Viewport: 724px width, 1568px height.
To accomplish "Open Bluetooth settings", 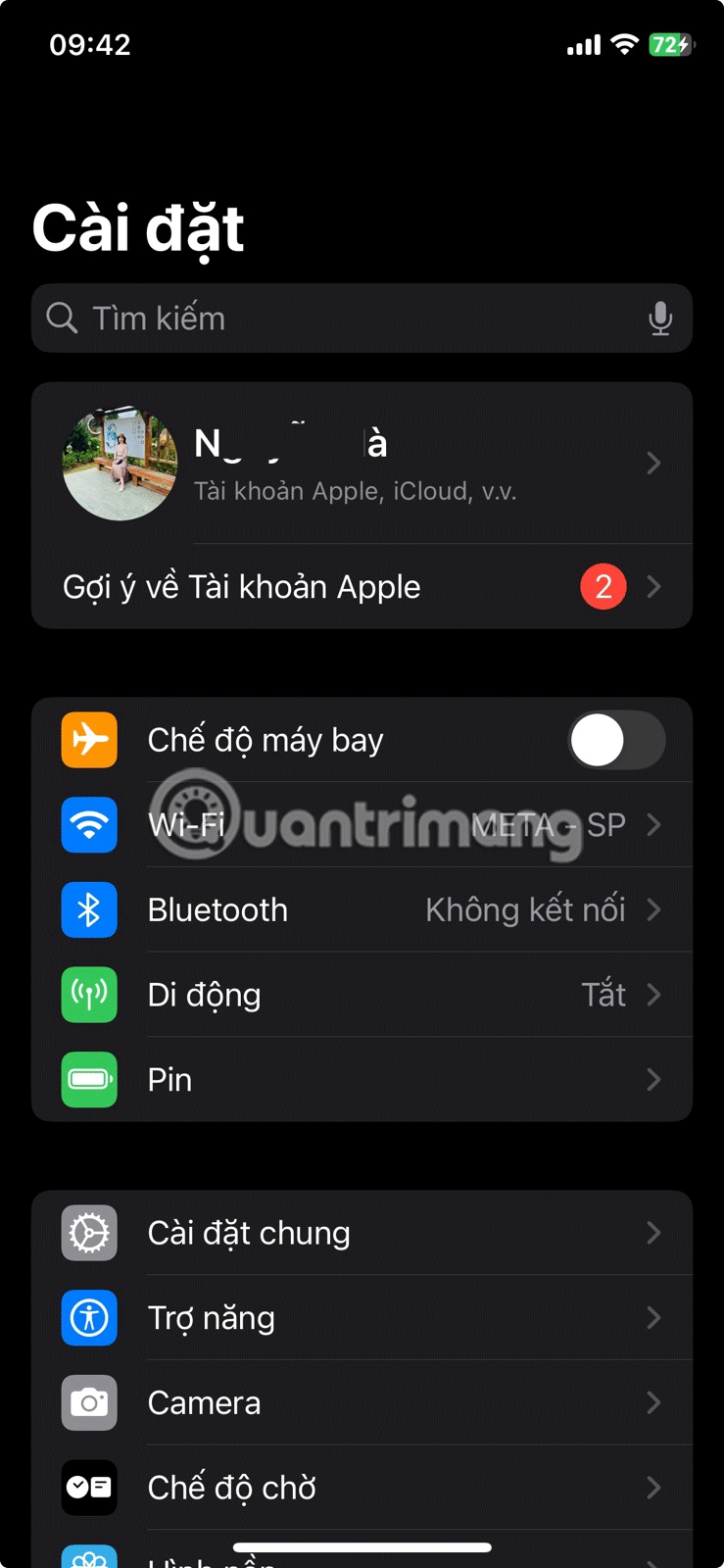I will pos(392,910).
